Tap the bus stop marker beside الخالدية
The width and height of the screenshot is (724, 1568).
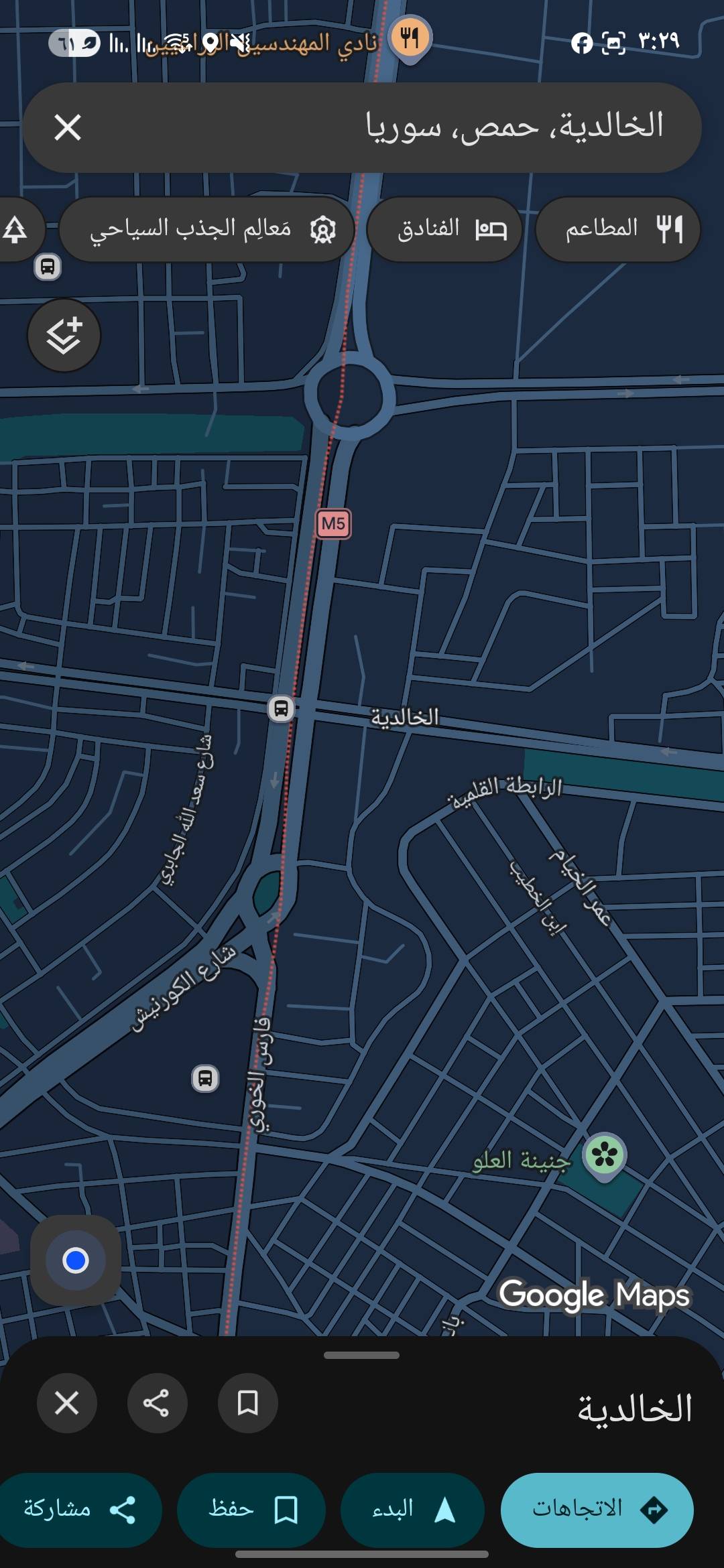282,708
